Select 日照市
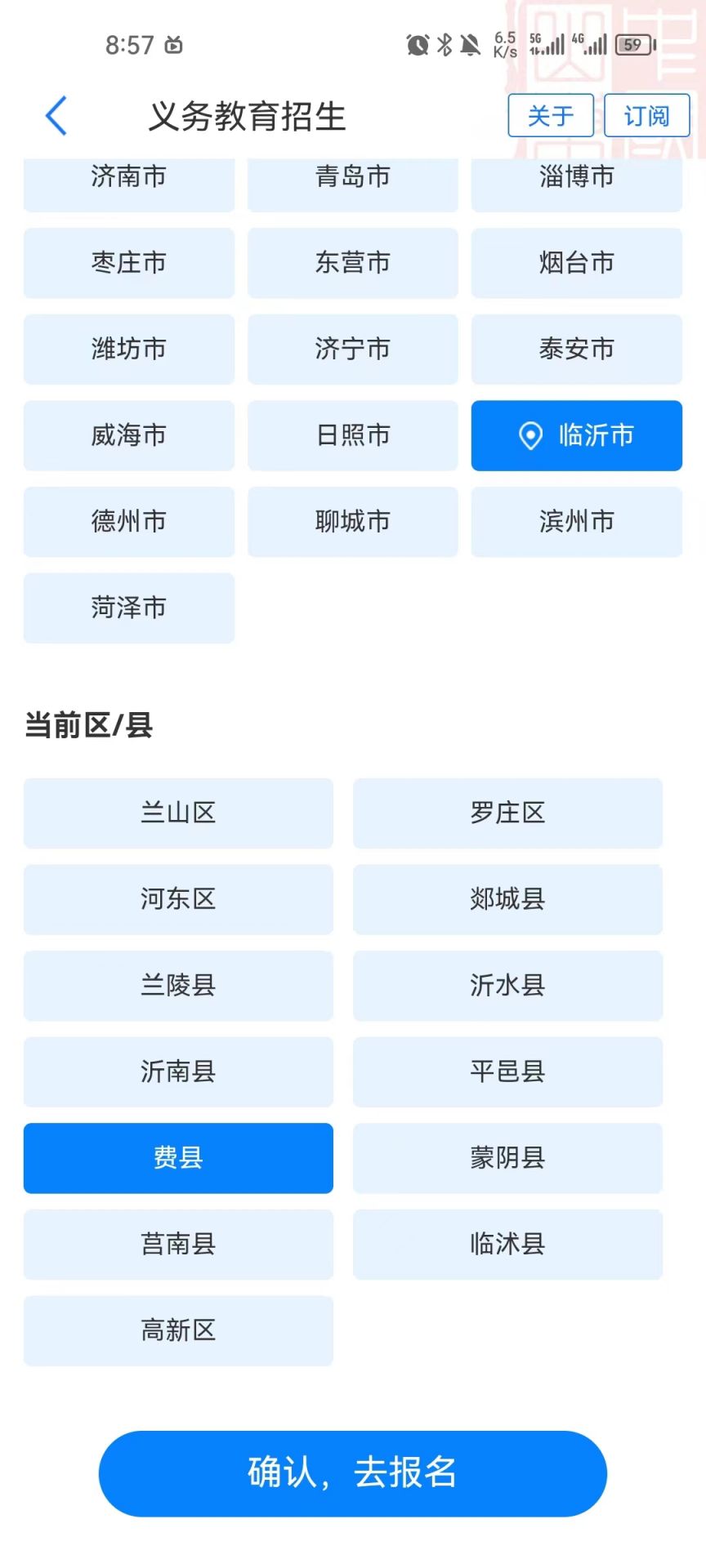Screen dimensions: 706x1568 point(353,435)
